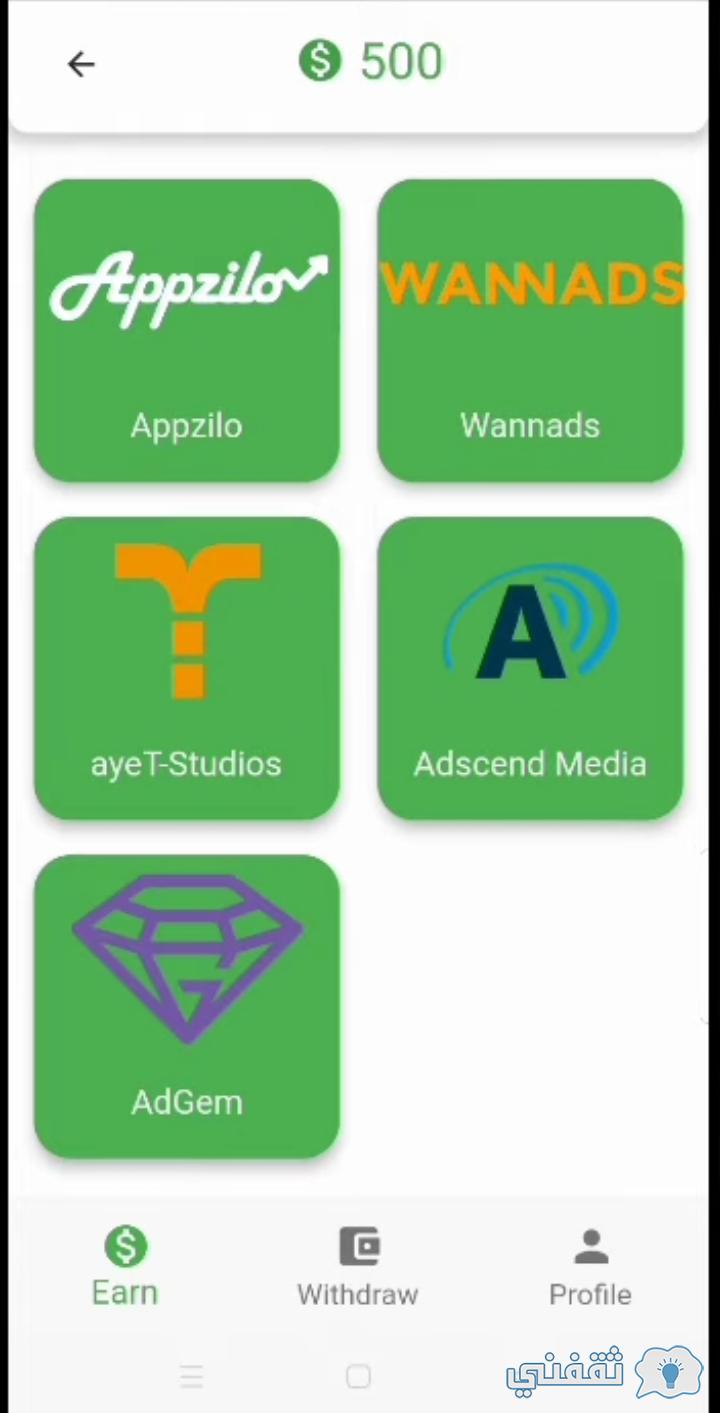
Task: Choose the AdGem tile
Action: 187,1006
